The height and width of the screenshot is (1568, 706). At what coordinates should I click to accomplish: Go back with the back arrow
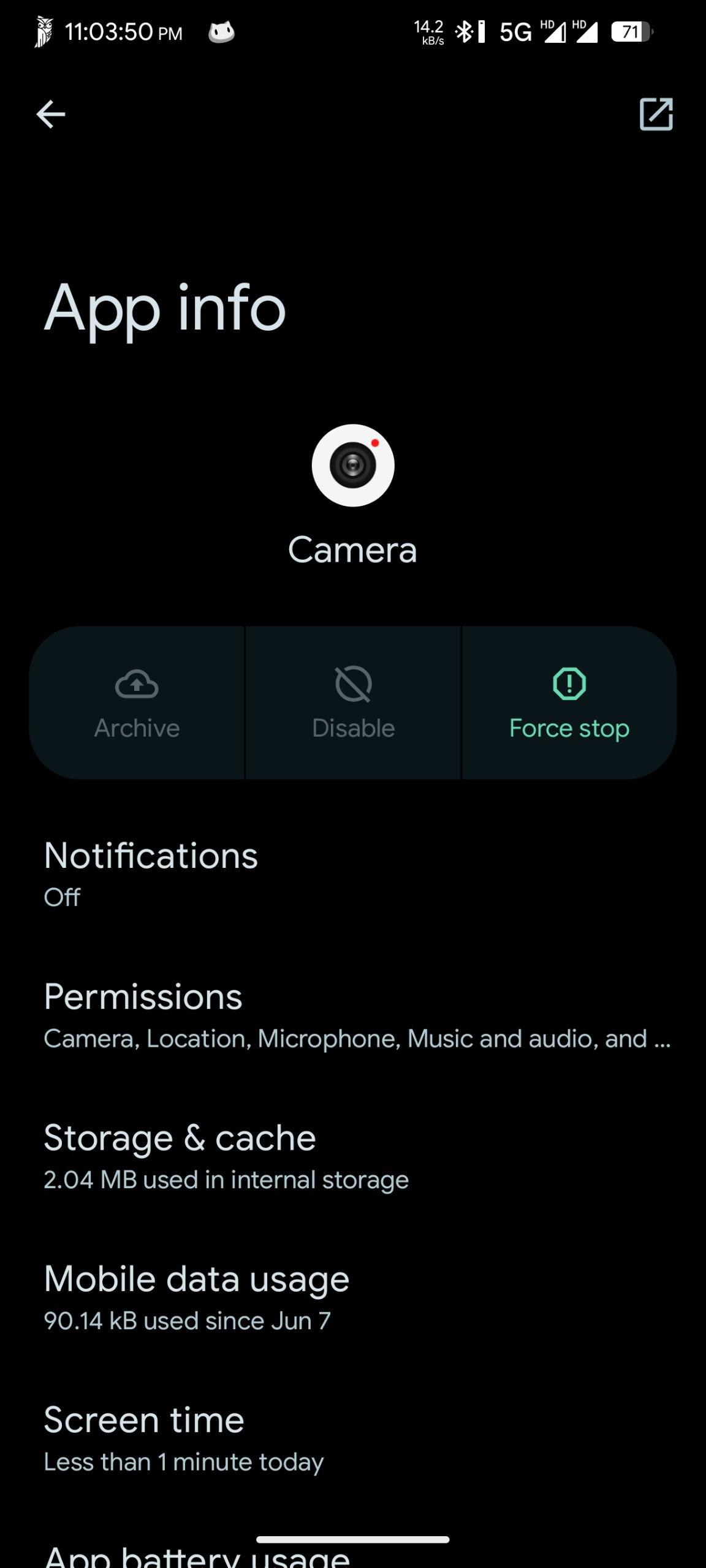(x=51, y=115)
